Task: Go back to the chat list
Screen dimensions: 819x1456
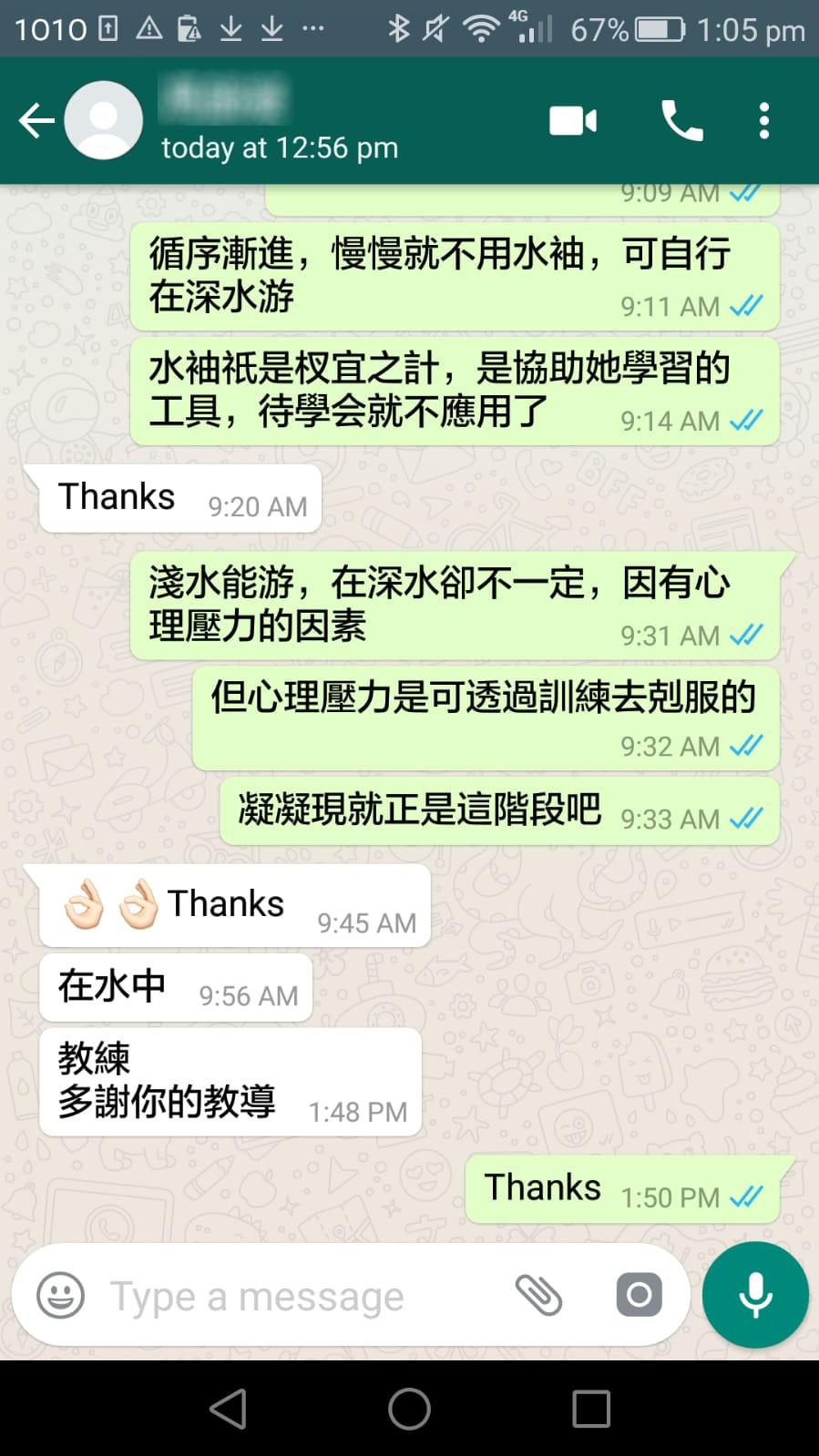Action: pos(36,120)
